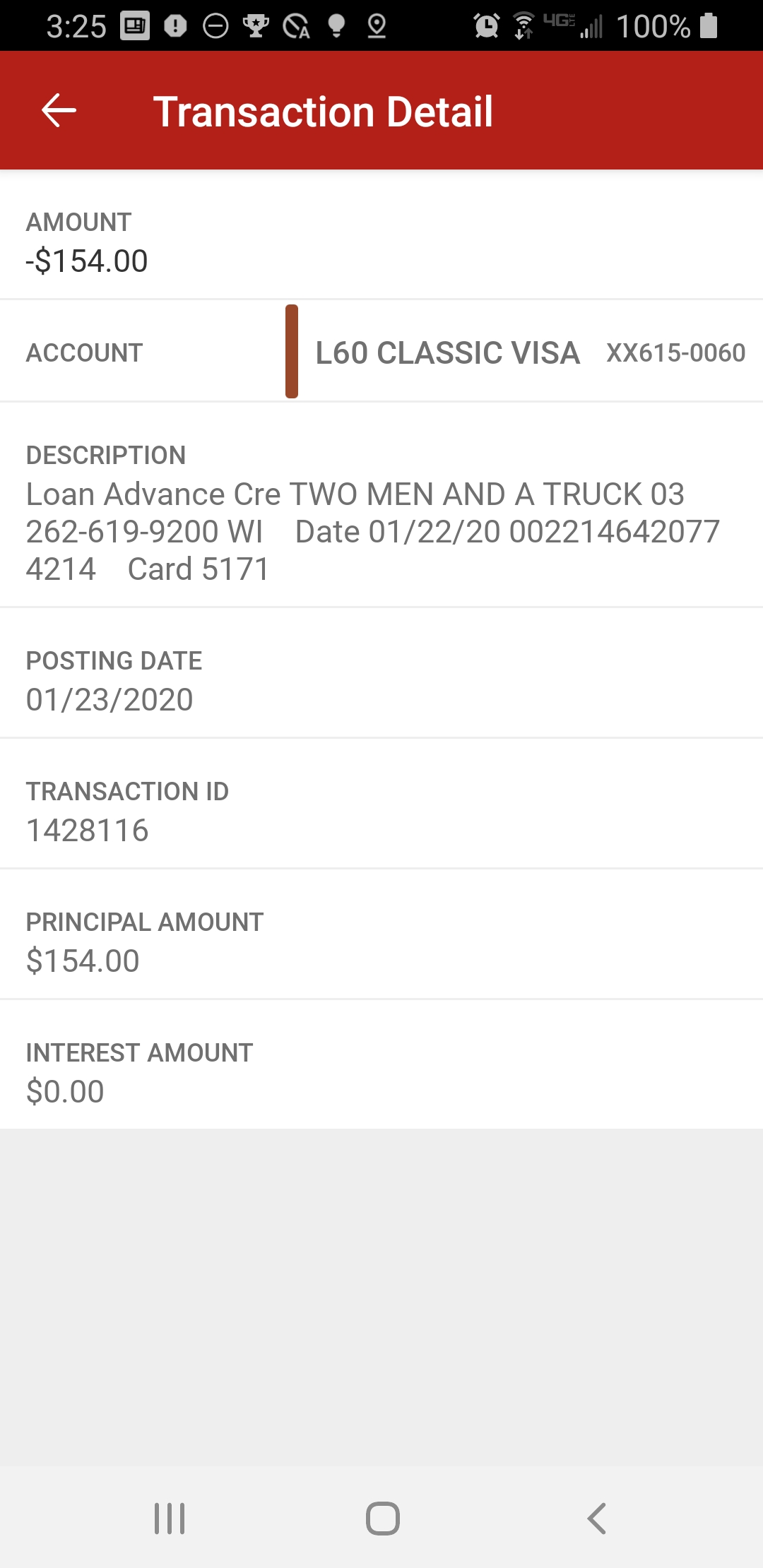Go to the system home screen

tap(382, 1518)
